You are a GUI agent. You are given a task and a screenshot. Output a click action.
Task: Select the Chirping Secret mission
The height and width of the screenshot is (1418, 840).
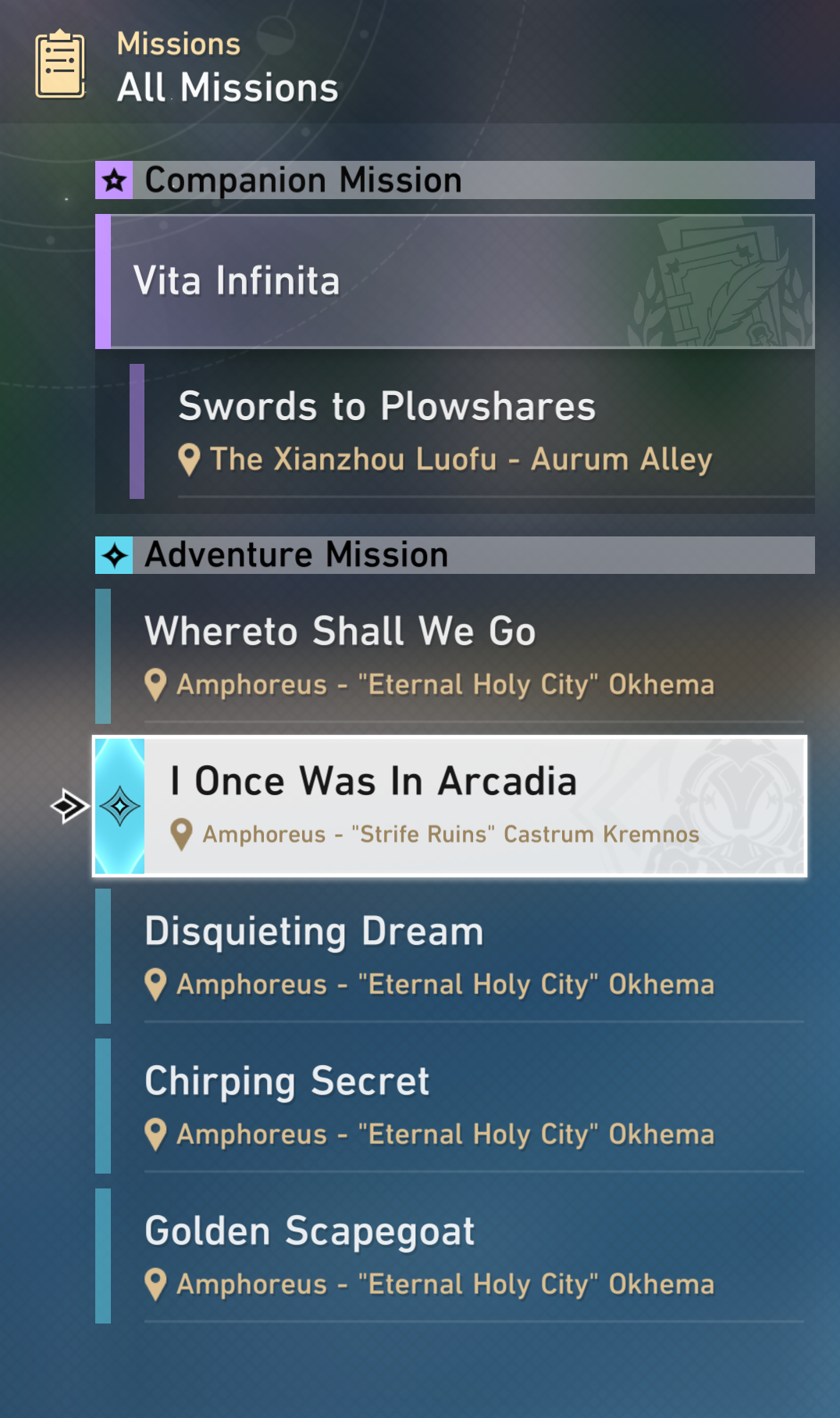pyautogui.click(x=450, y=1106)
